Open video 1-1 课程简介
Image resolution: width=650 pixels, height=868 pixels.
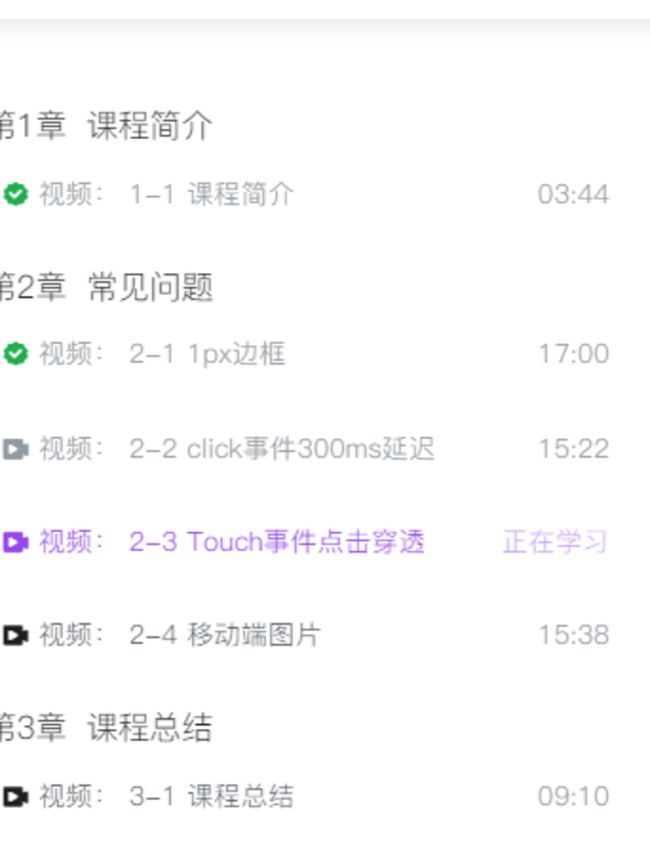click(211, 194)
